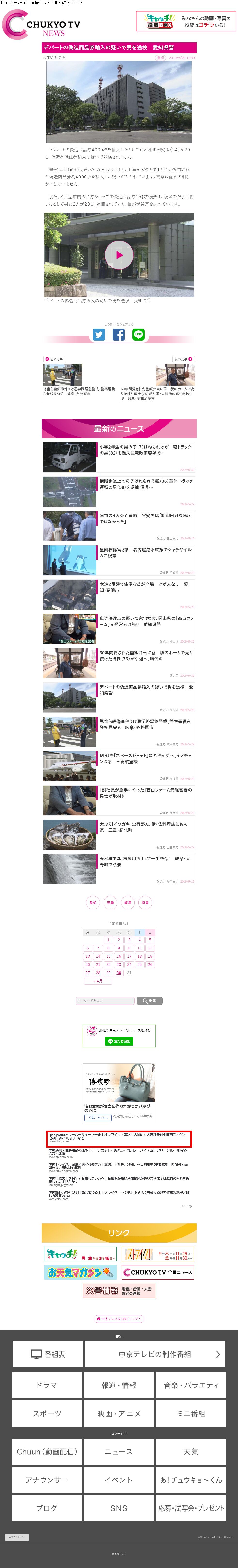Image resolution: width=238 pixels, height=1568 pixels.
Task: Share article via LINE
Action: 138,334
